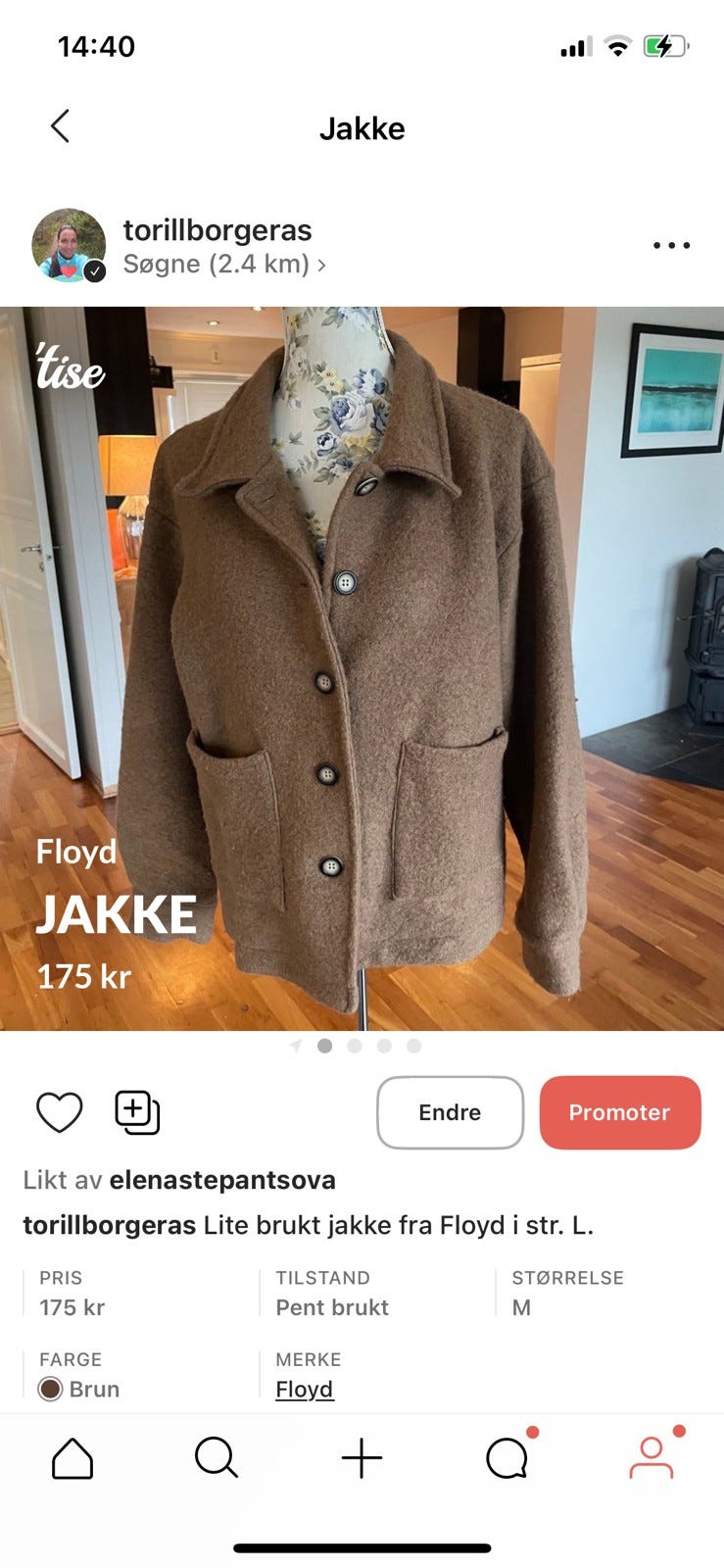The width and height of the screenshot is (724, 1568).
Task: Select the search icon in bottom navigation
Action: [217, 1457]
